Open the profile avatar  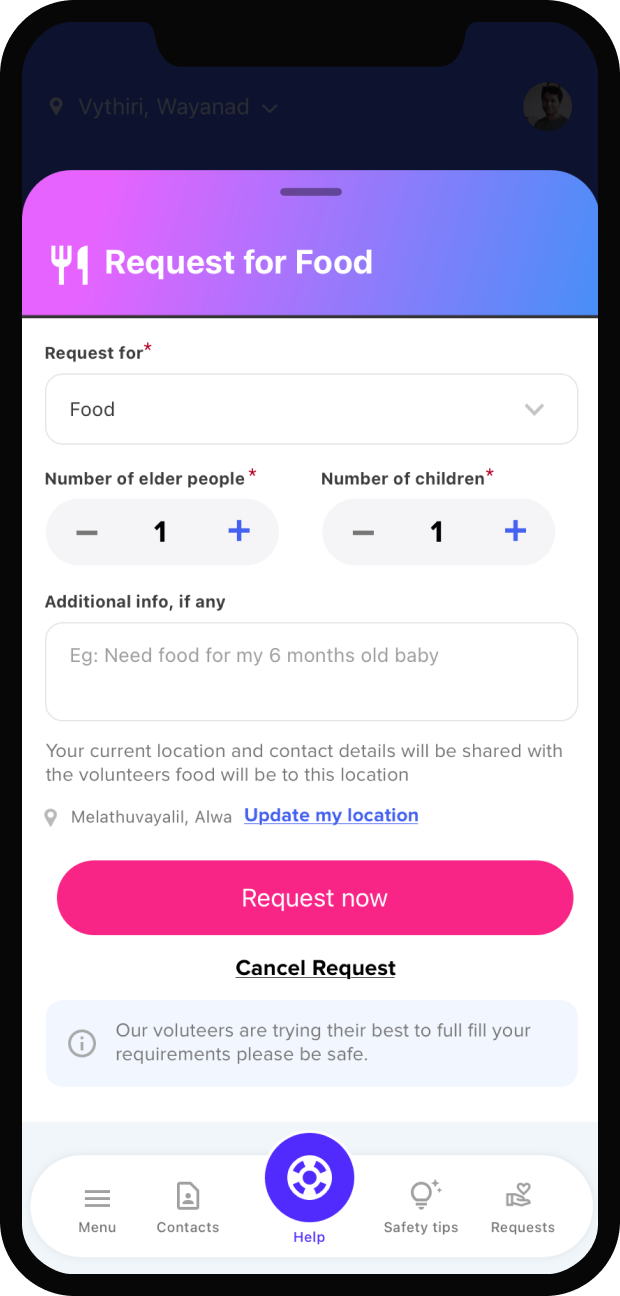(547, 107)
